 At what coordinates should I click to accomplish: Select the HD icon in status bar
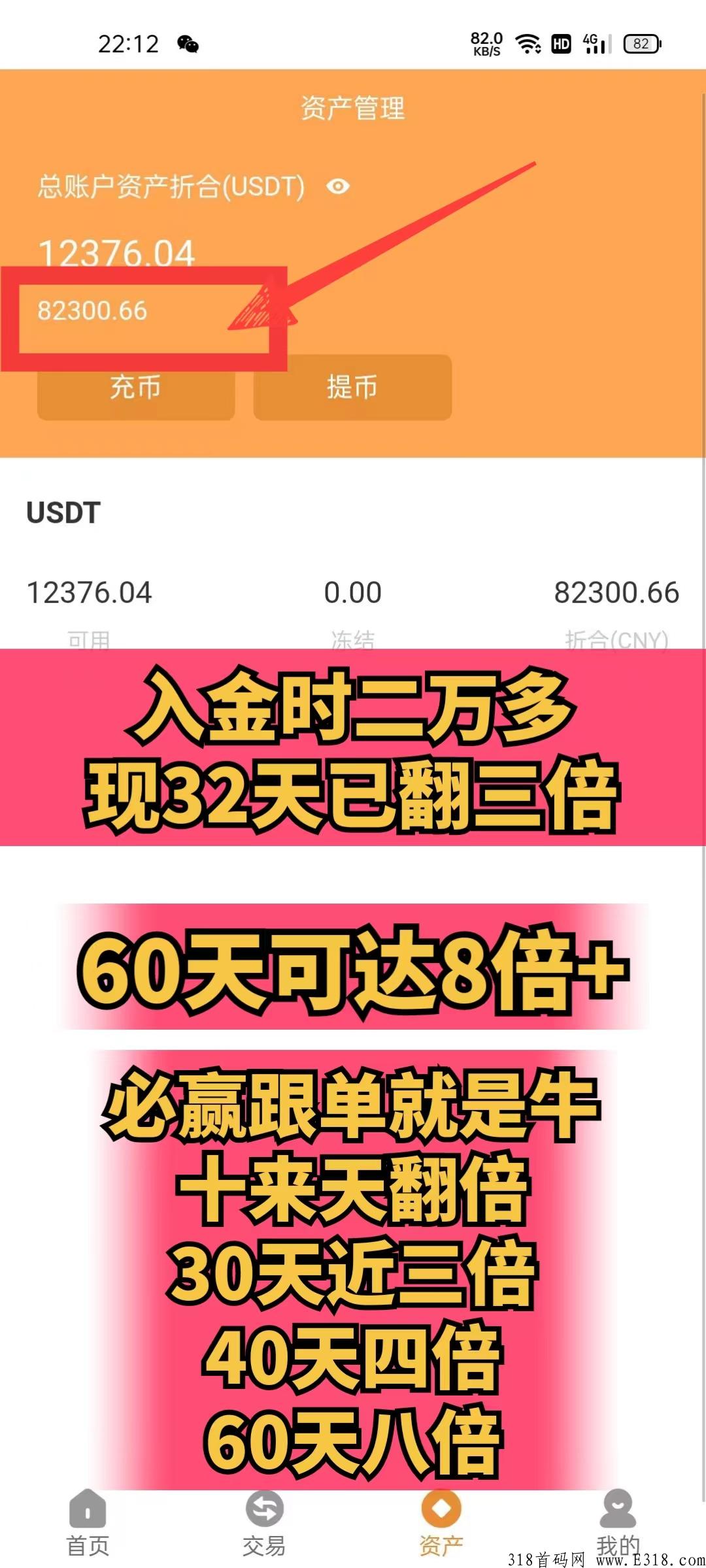point(561,44)
